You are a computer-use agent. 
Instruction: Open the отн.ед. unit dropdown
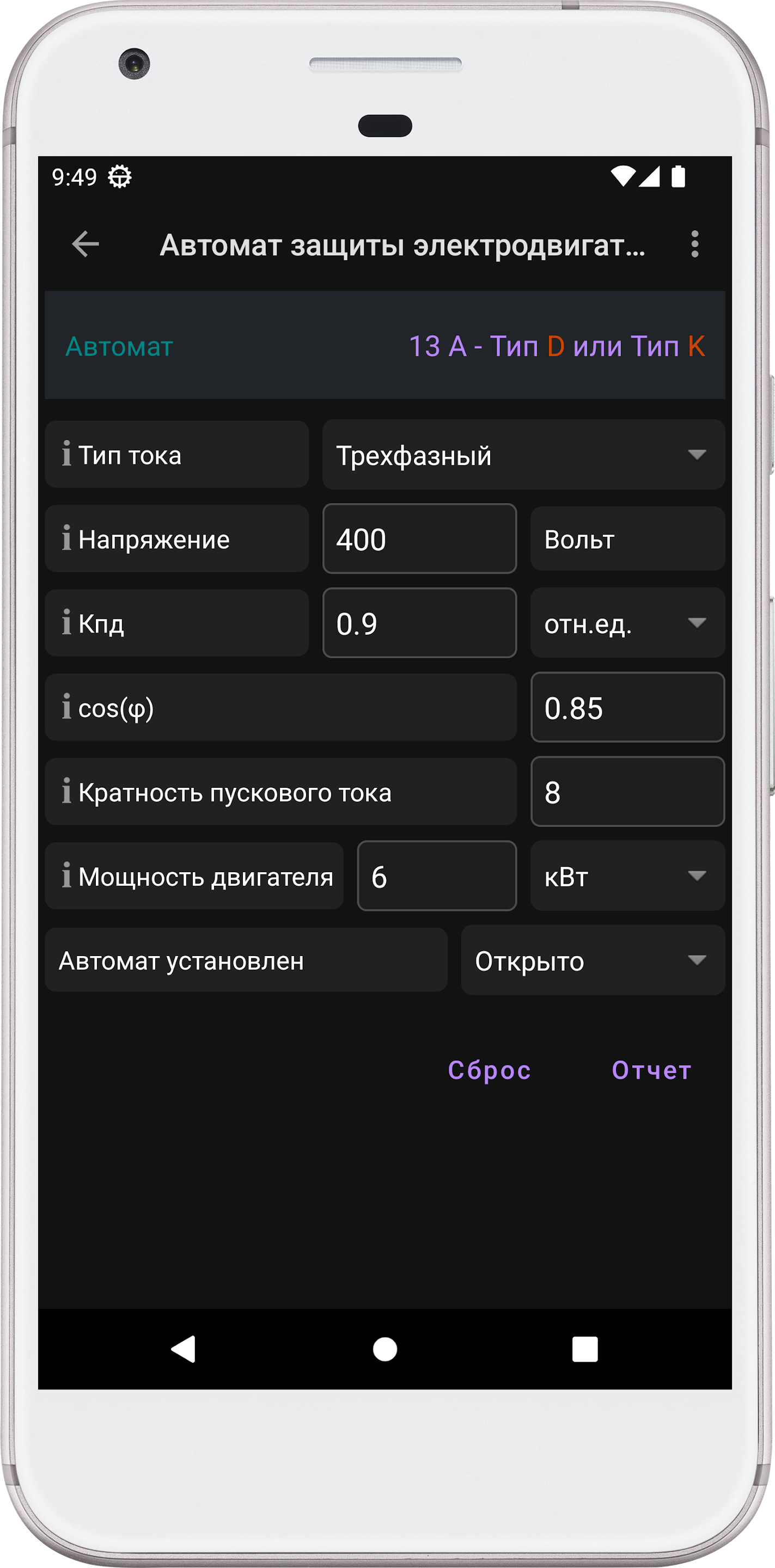(x=627, y=623)
